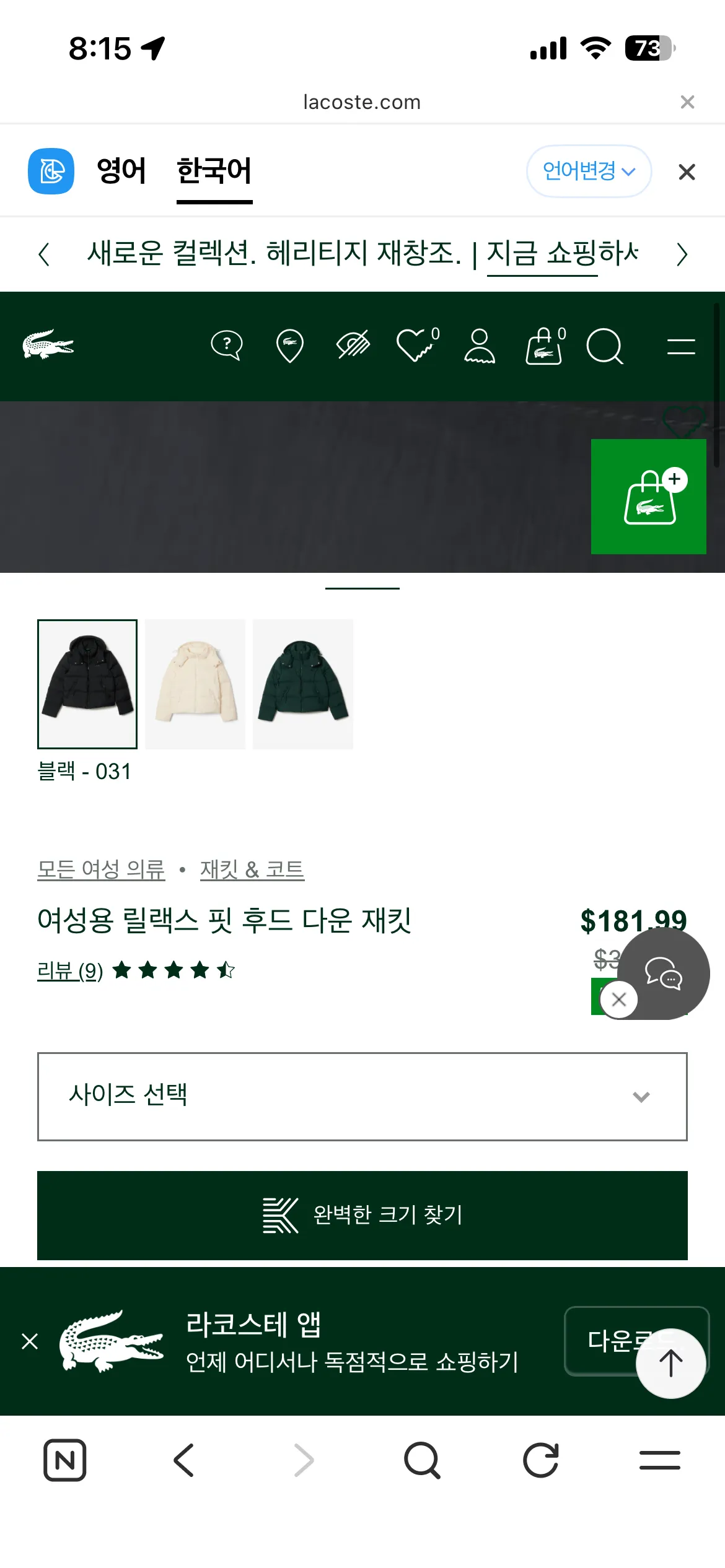Screen dimensions: 725x1568
Task: Switch to the 영어 language tab
Action: pyautogui.click(x=121, y=172)
